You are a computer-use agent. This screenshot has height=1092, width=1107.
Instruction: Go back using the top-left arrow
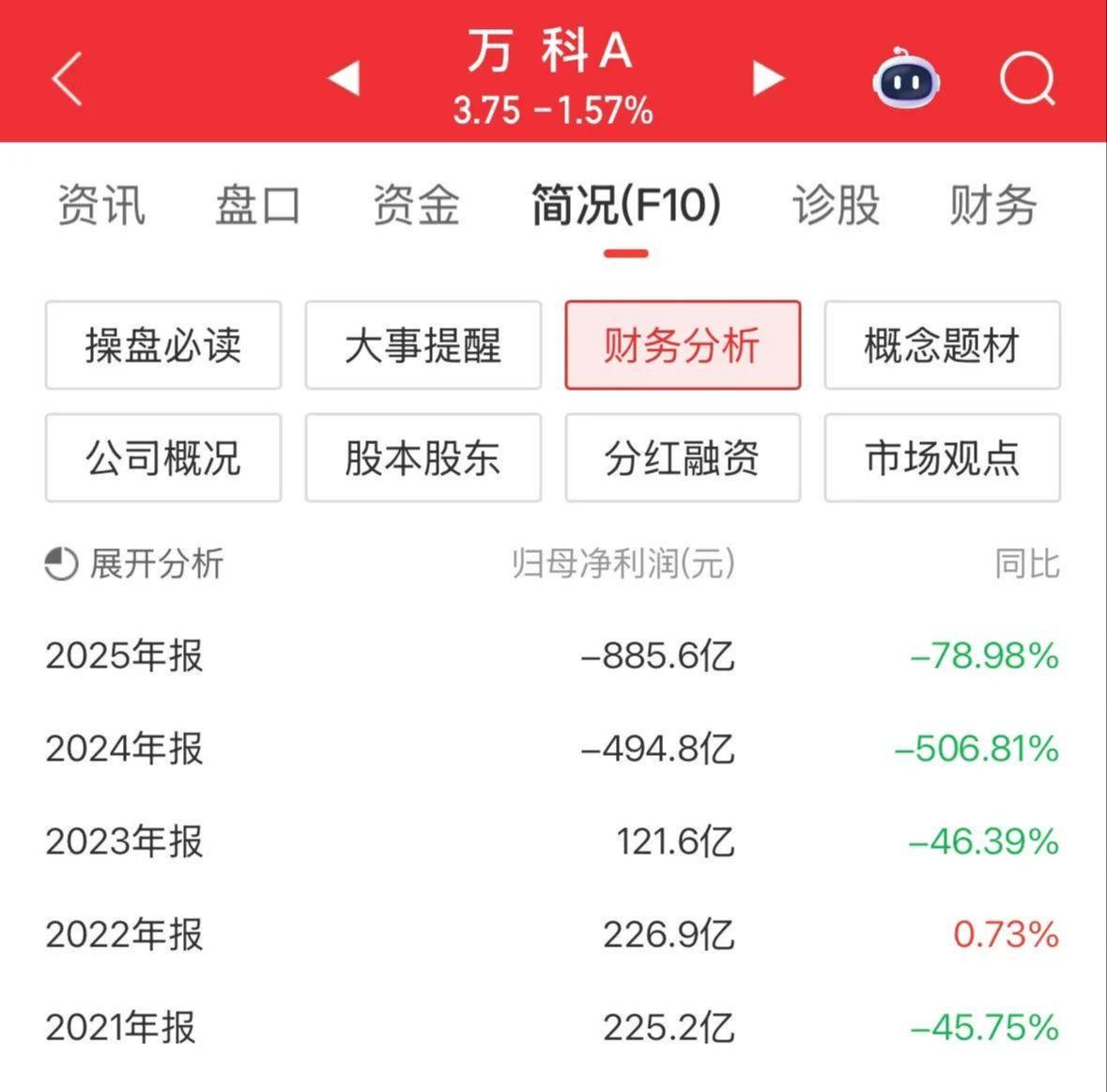pyautogui.click(x=67, y=78)
